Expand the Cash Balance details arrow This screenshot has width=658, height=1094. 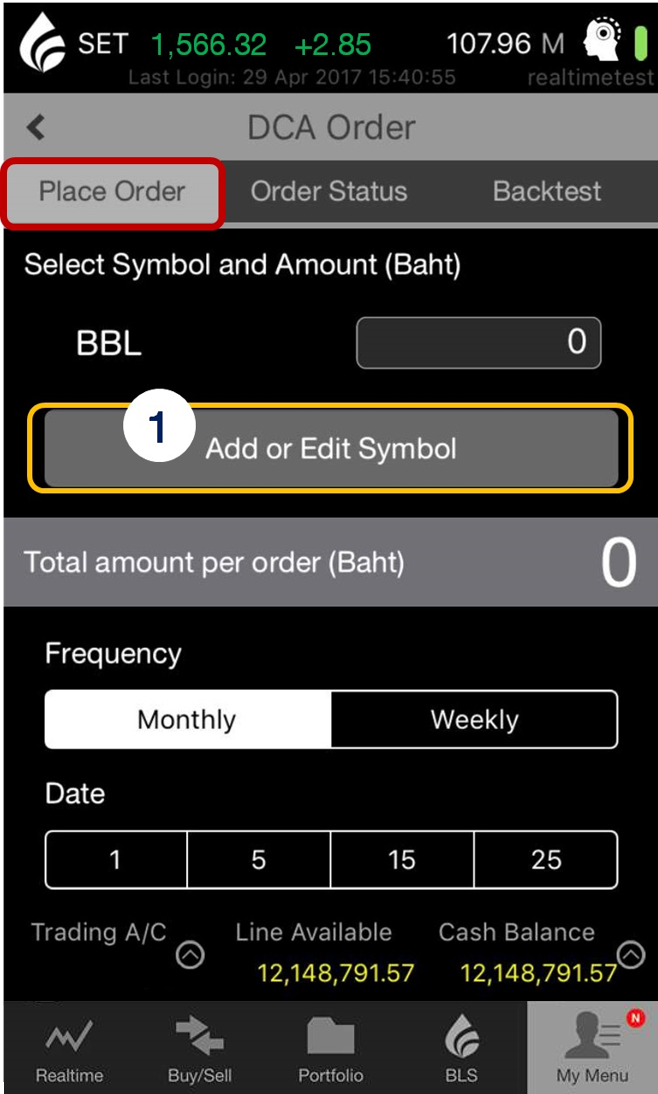pos(631,955)
